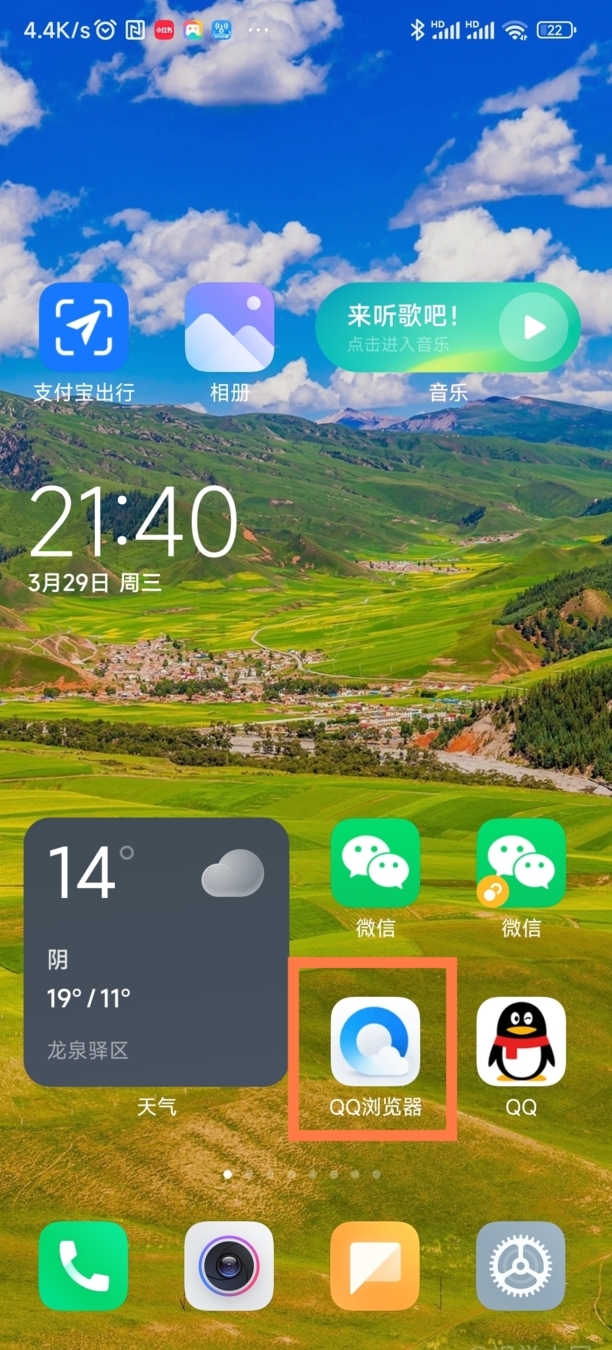Viewport: 612px width, 1350px height.
Task: Launch the Camera app from the dock
Action: [x=229, y=1265]
